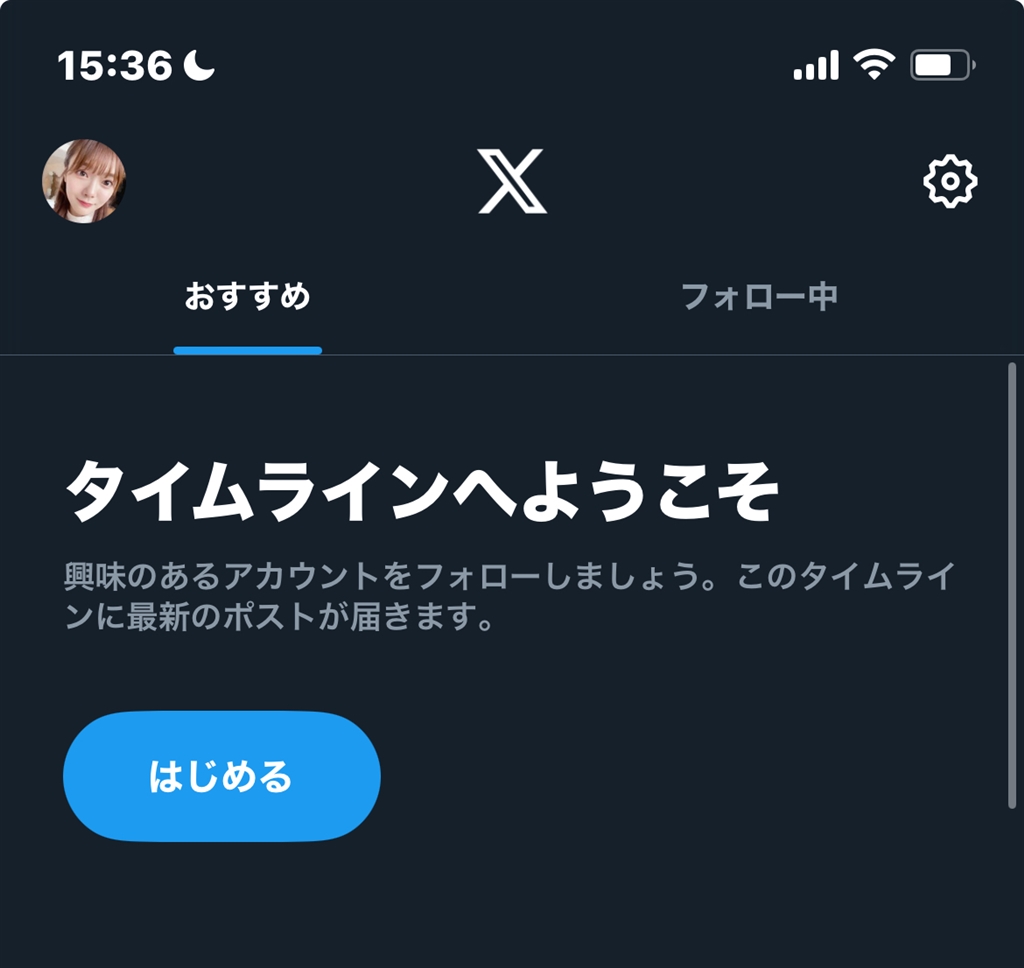Open the profile avatar menu

tap(84, 181)
